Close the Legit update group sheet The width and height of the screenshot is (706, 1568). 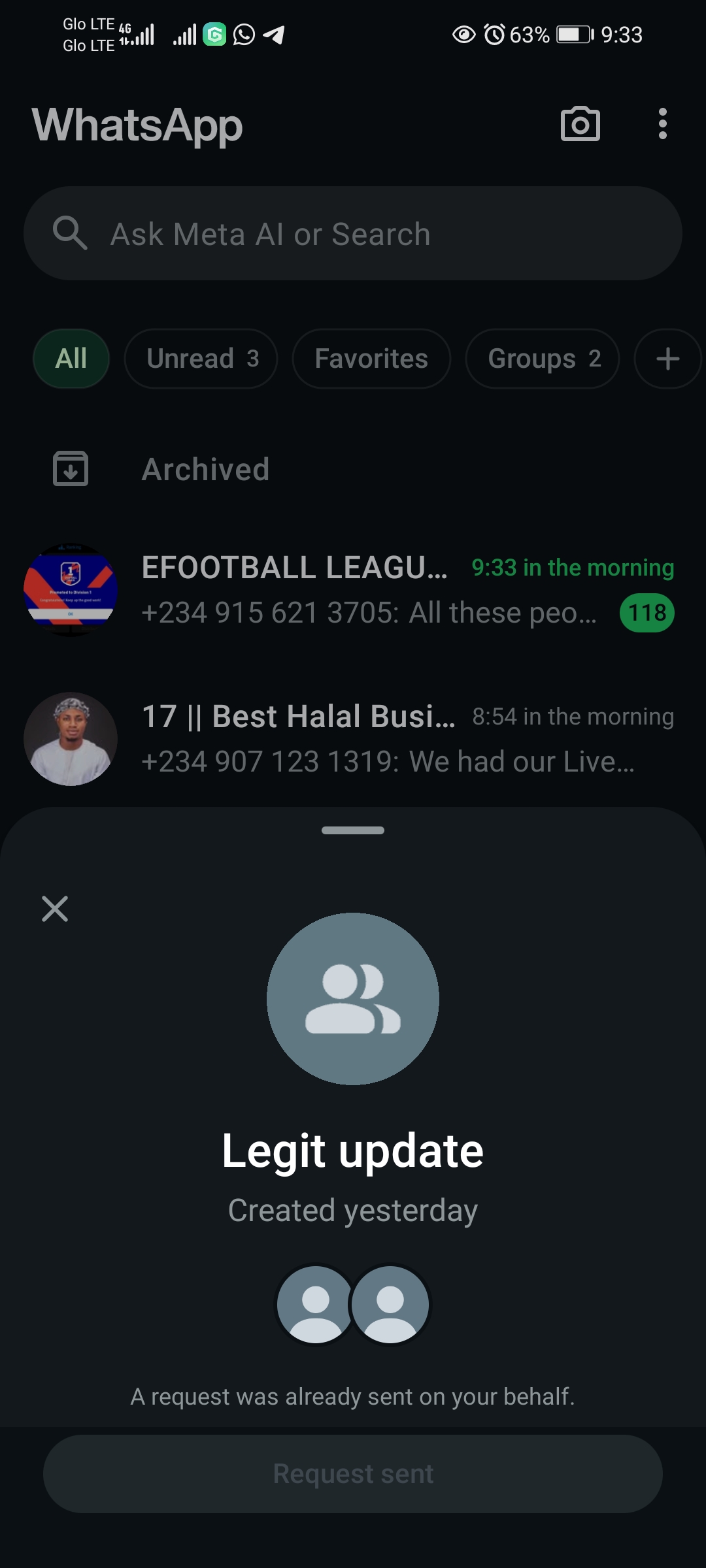(55, 909)
